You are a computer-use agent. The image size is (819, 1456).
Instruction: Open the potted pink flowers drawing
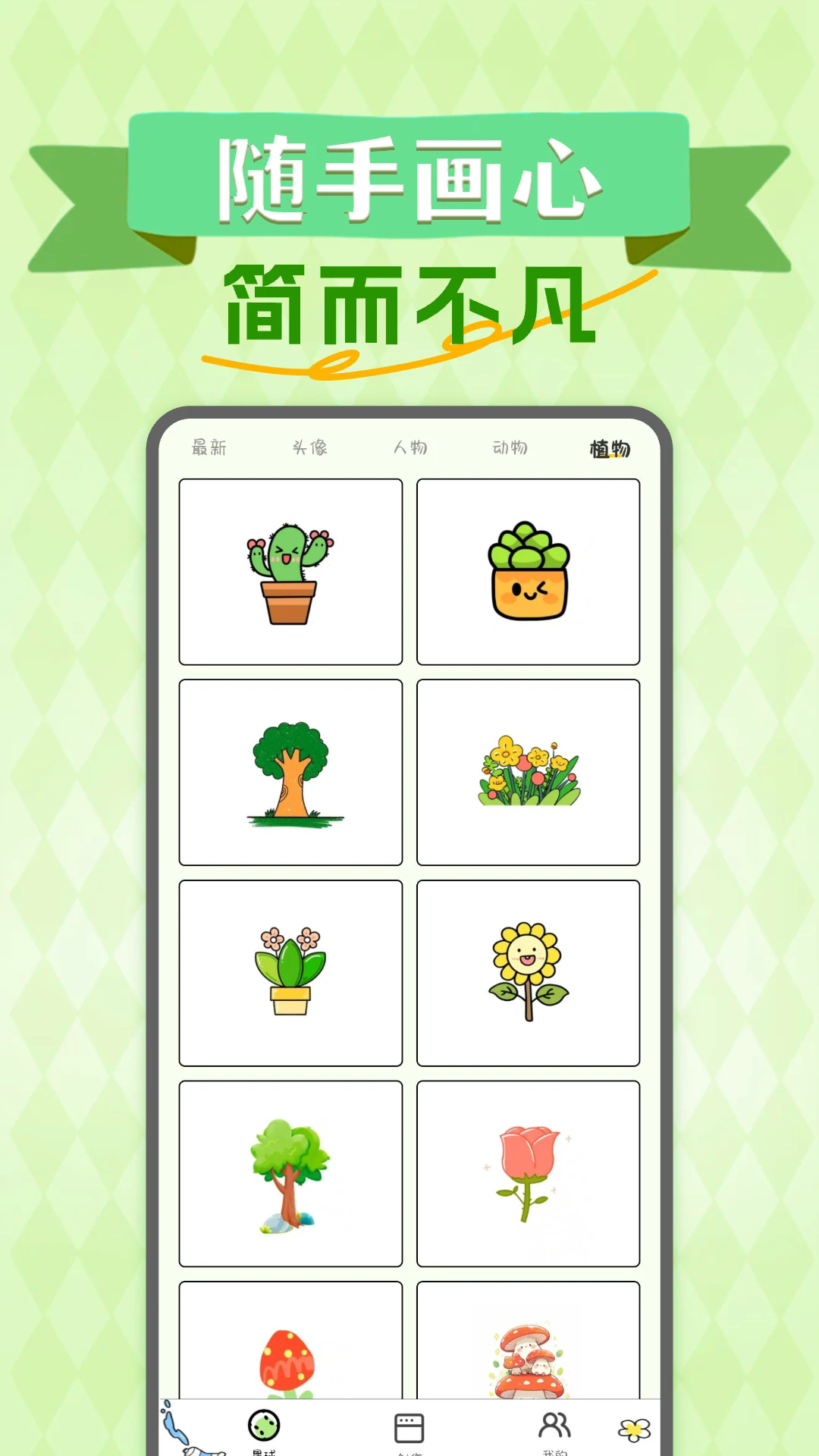coord(290,973)
